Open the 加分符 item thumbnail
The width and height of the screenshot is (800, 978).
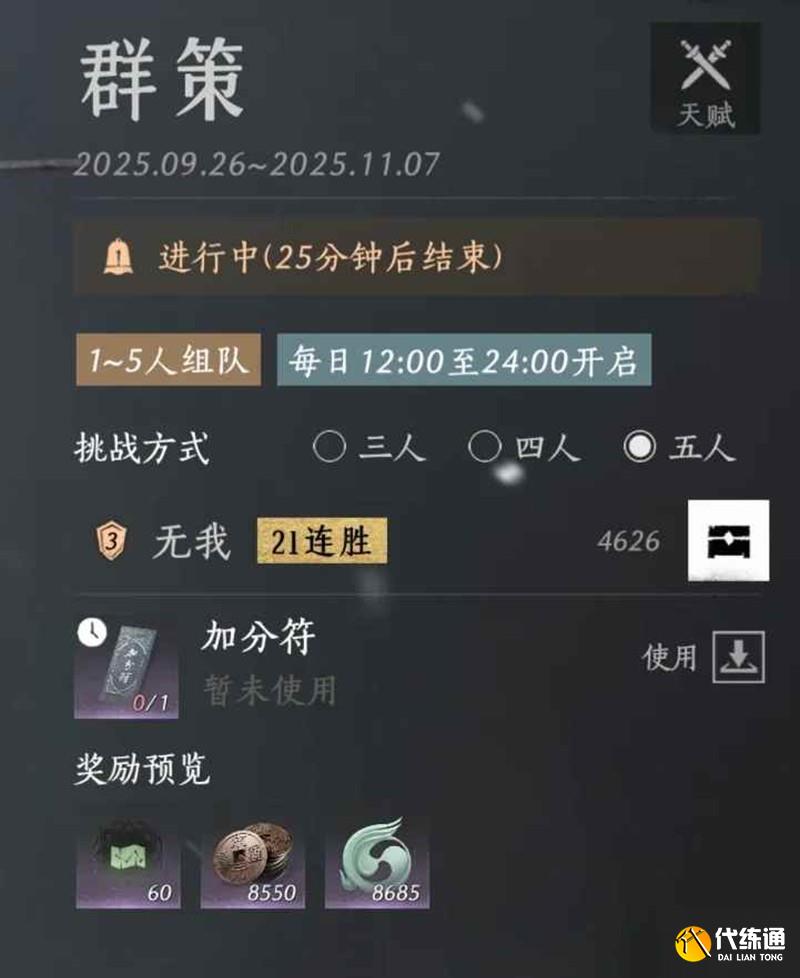(x=126, y=668)
